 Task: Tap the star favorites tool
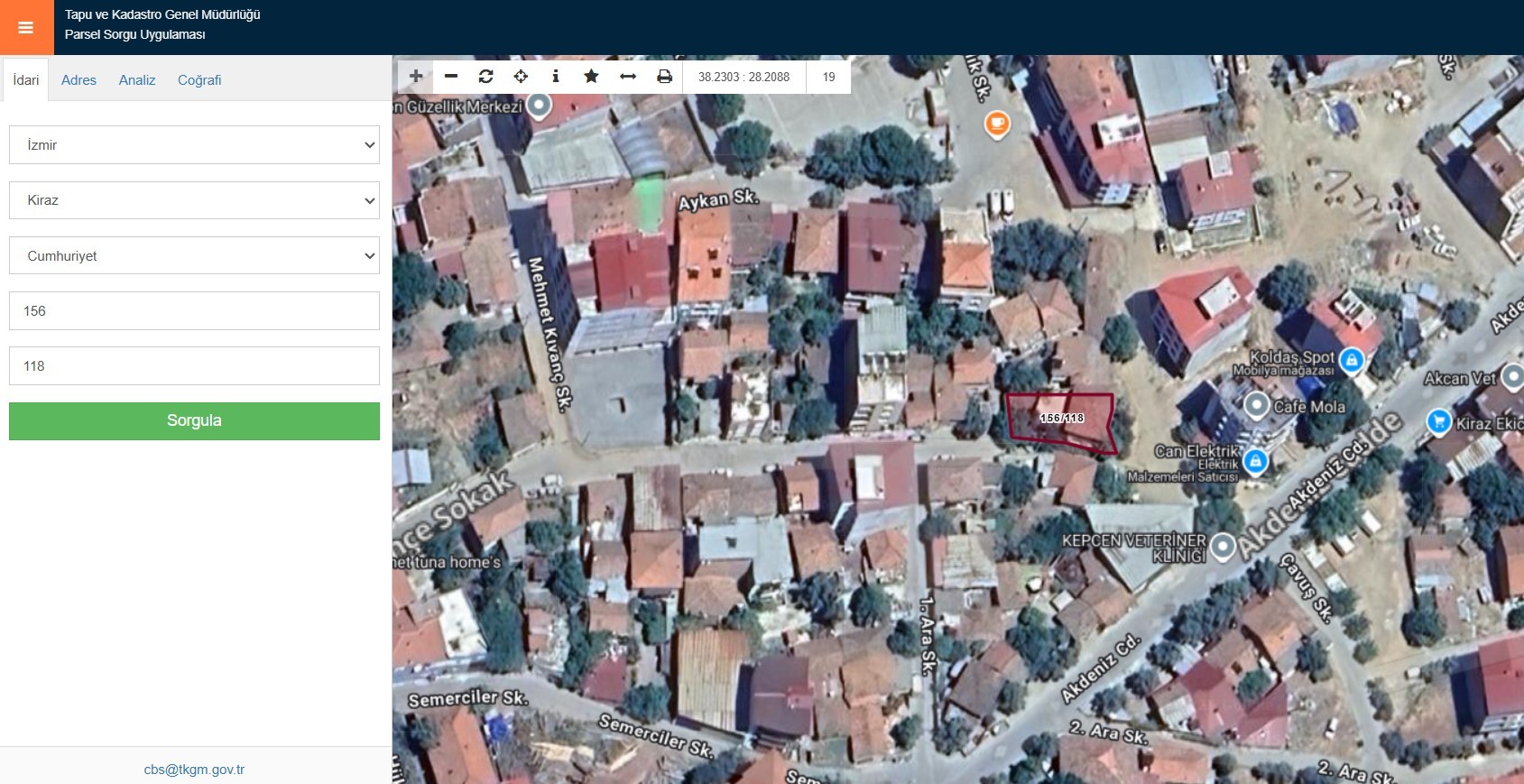click(x=591, y=77)
